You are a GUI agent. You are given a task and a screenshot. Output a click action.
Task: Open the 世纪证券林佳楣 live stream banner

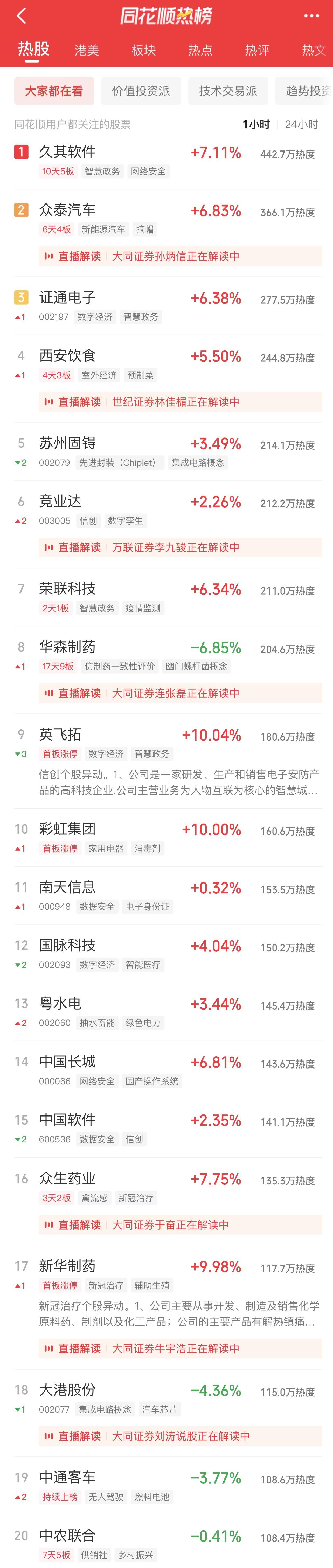click(180, 402)
